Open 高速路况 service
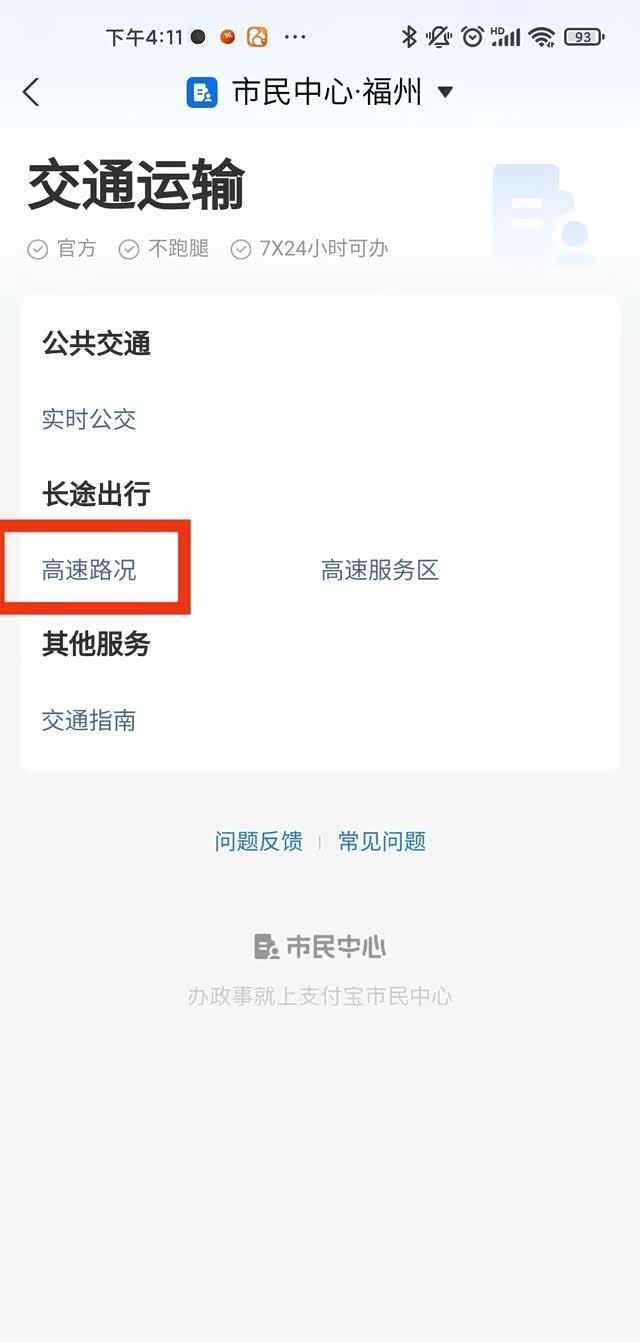 click(89, 571)
